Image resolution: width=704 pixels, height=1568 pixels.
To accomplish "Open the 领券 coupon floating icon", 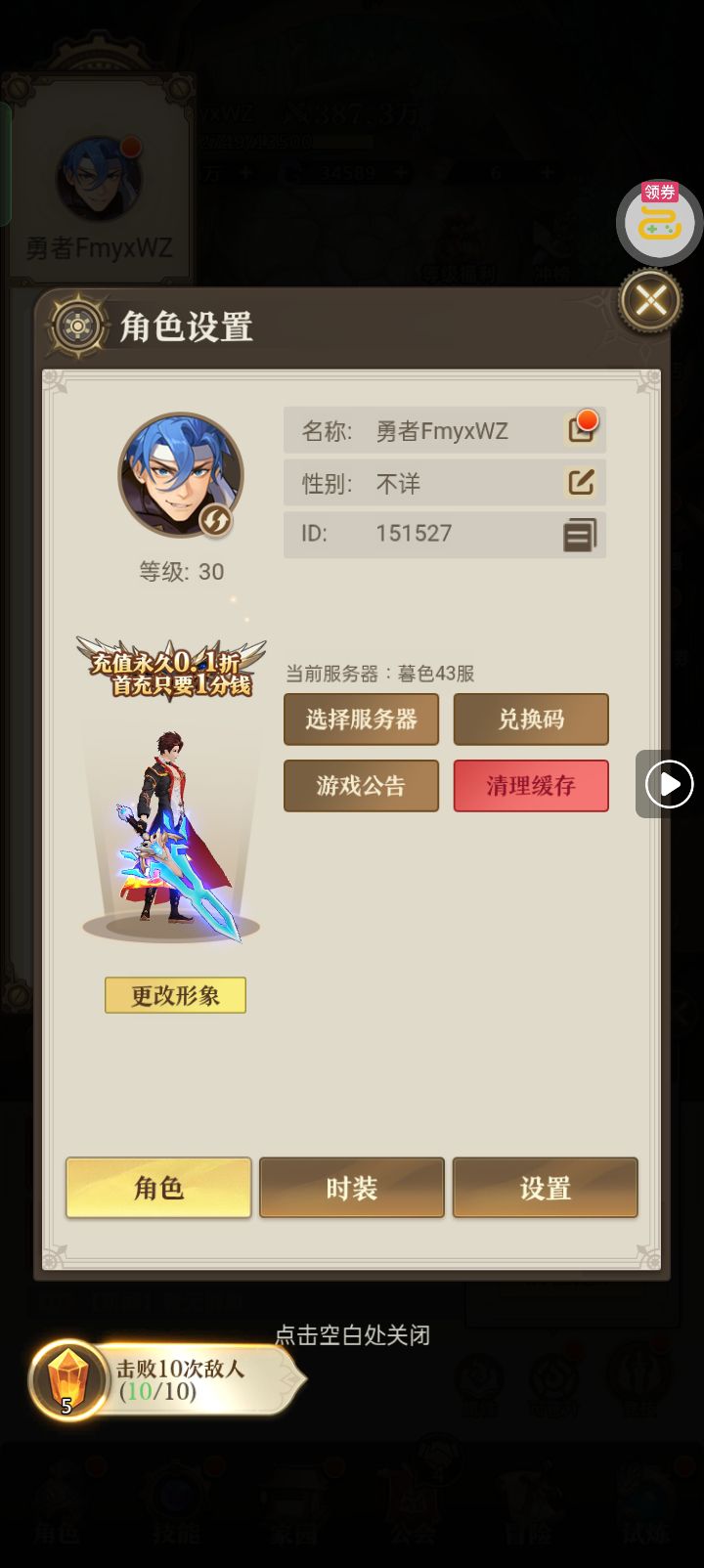I will 660,222.
